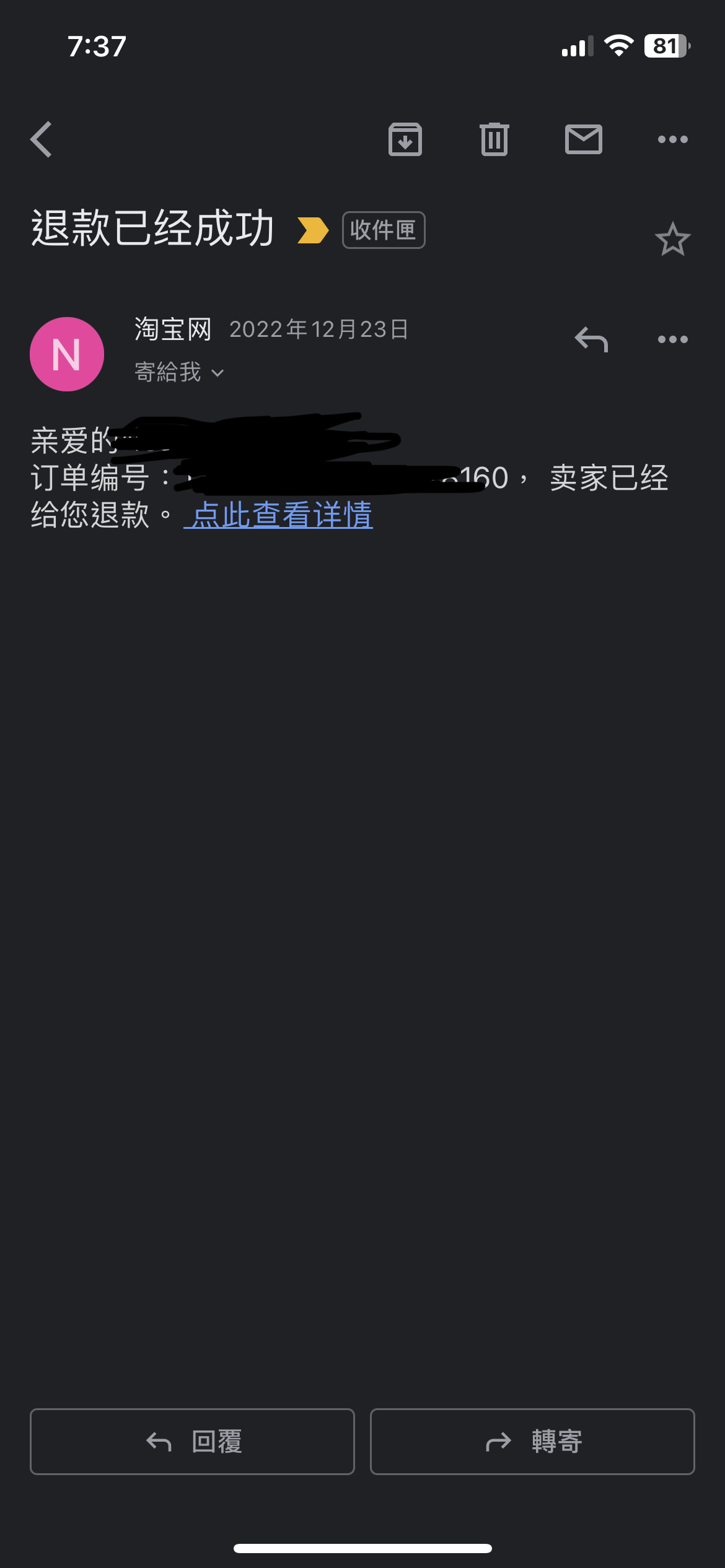Open the message options menu near sender

click(x=672, y=339)
